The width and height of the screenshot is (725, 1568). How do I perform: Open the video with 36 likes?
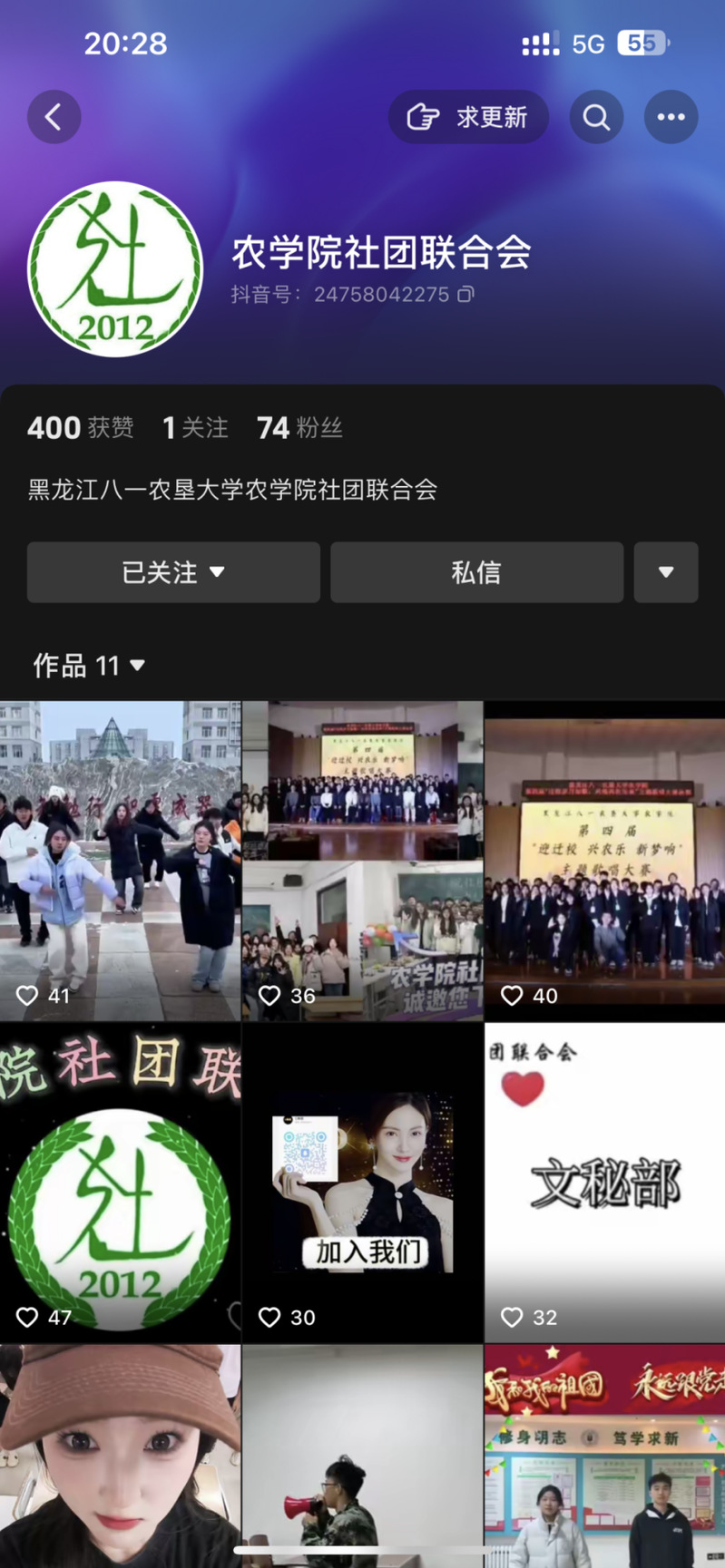pyautogui.click(x=362, y=860)
